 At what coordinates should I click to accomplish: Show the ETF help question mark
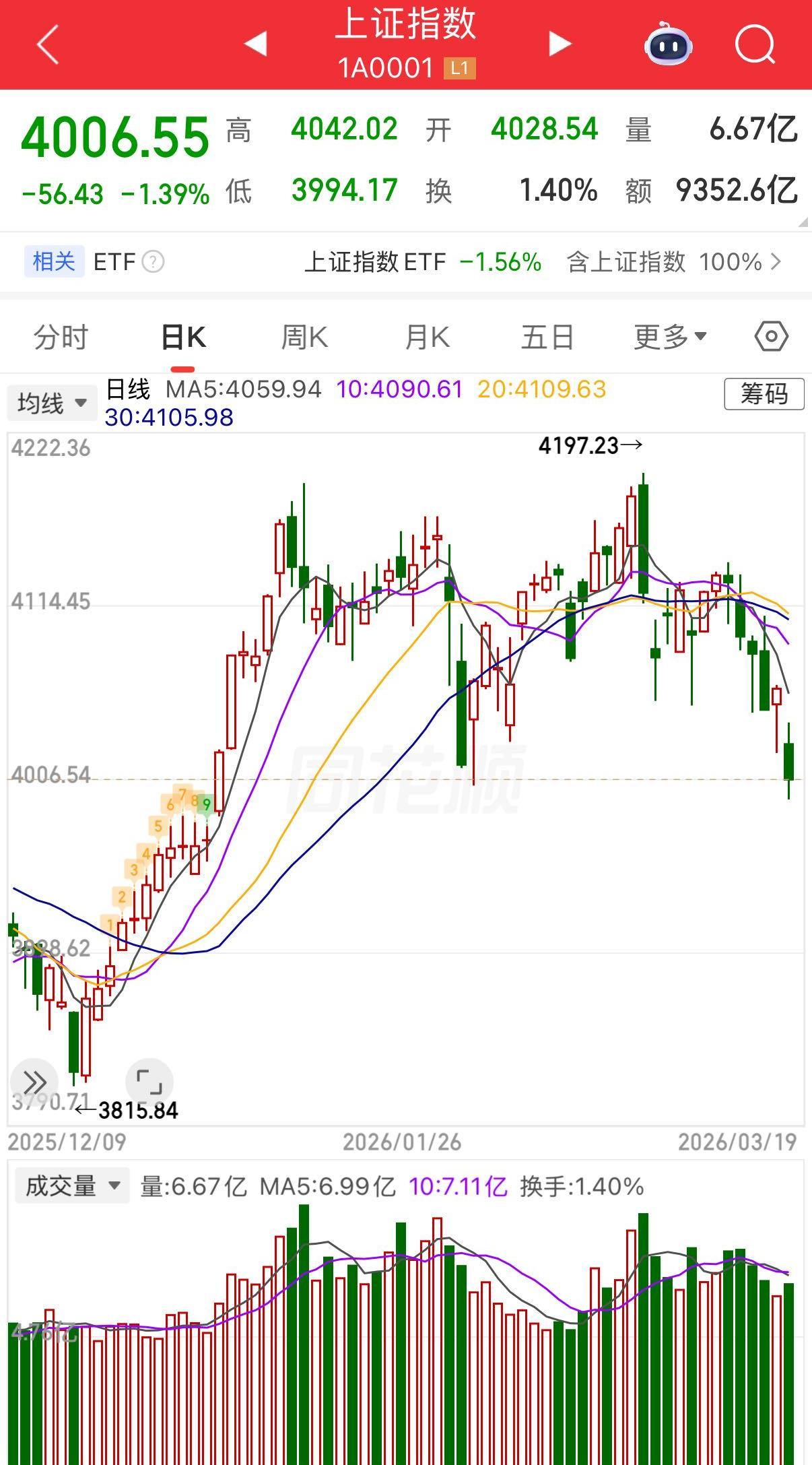point(154,262)
